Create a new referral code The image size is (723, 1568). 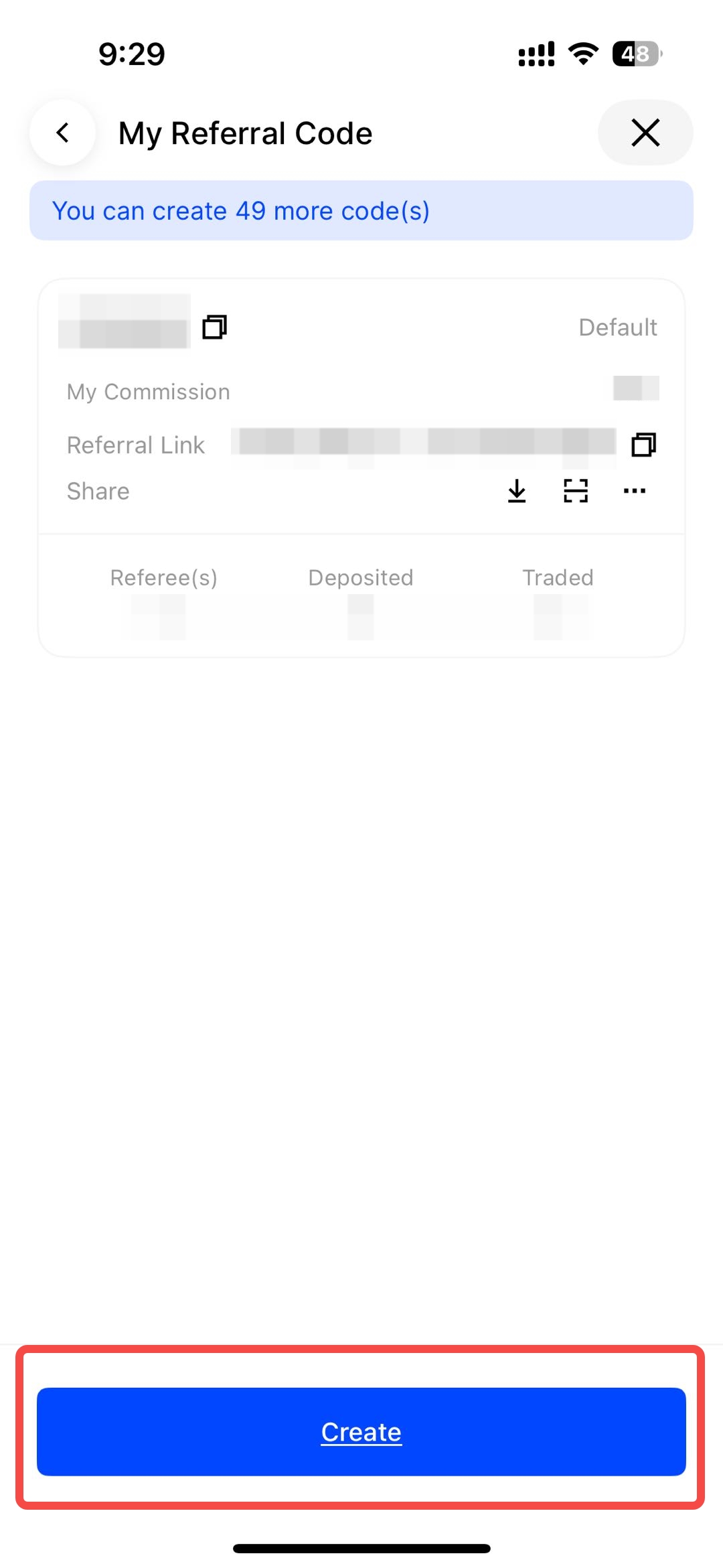point(361,1431)
